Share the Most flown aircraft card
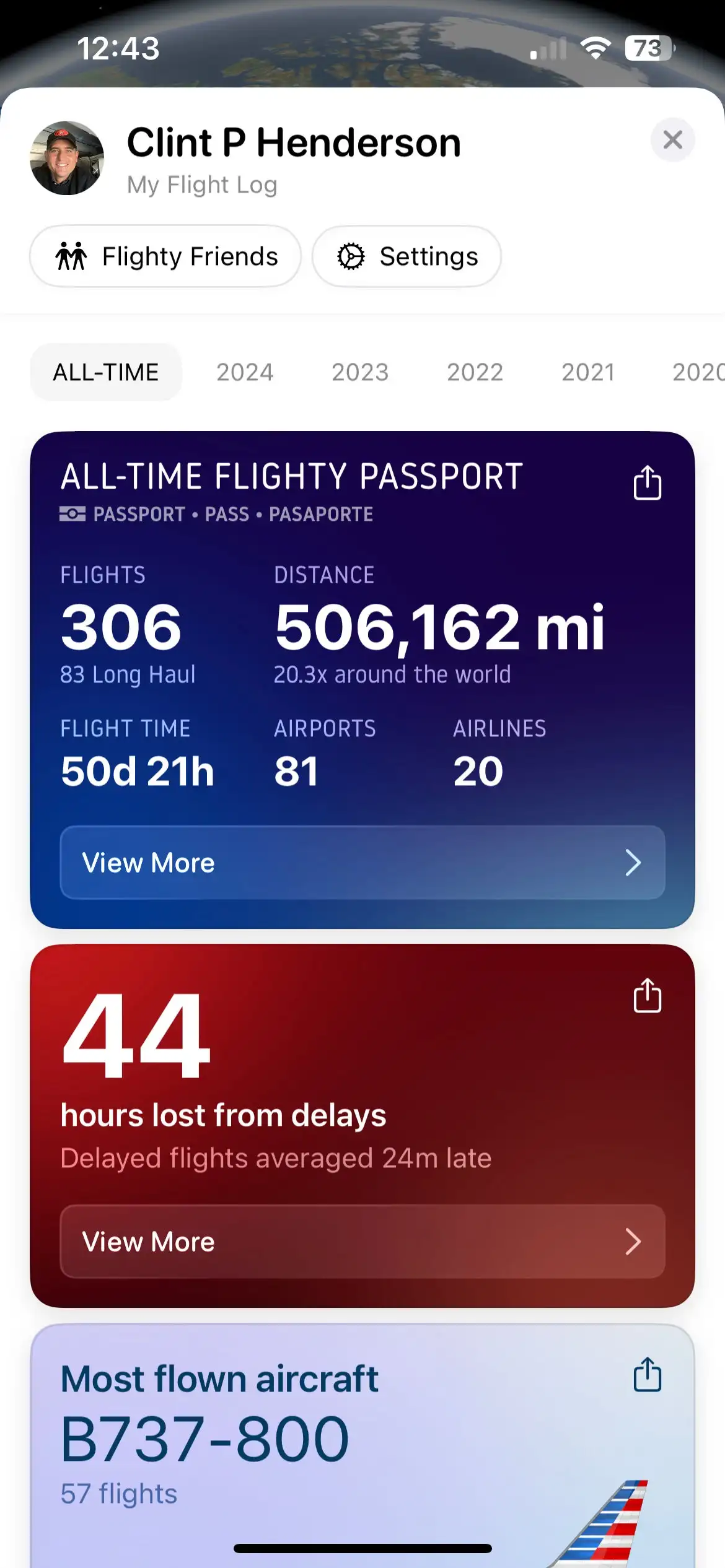This screenshot has width=725, height=1568. coord(647,1375)
